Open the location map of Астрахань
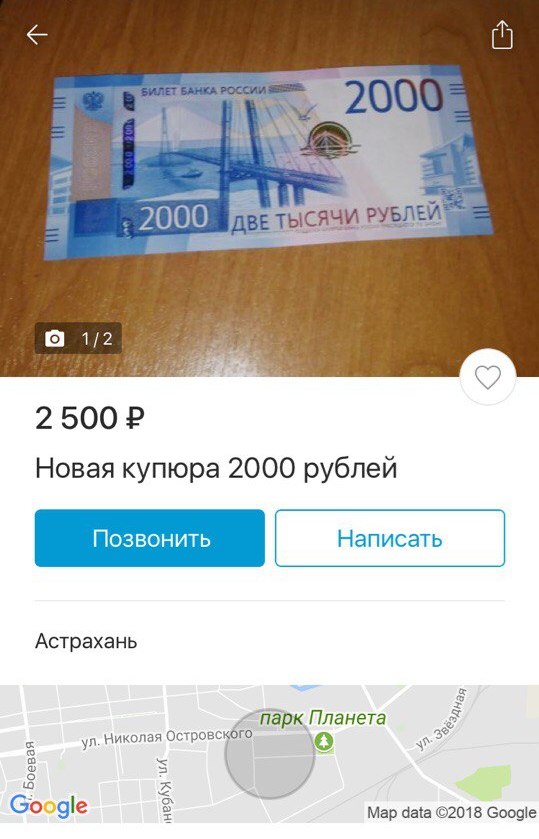Viewport: 539px width, 839px height. coord(269,754)
